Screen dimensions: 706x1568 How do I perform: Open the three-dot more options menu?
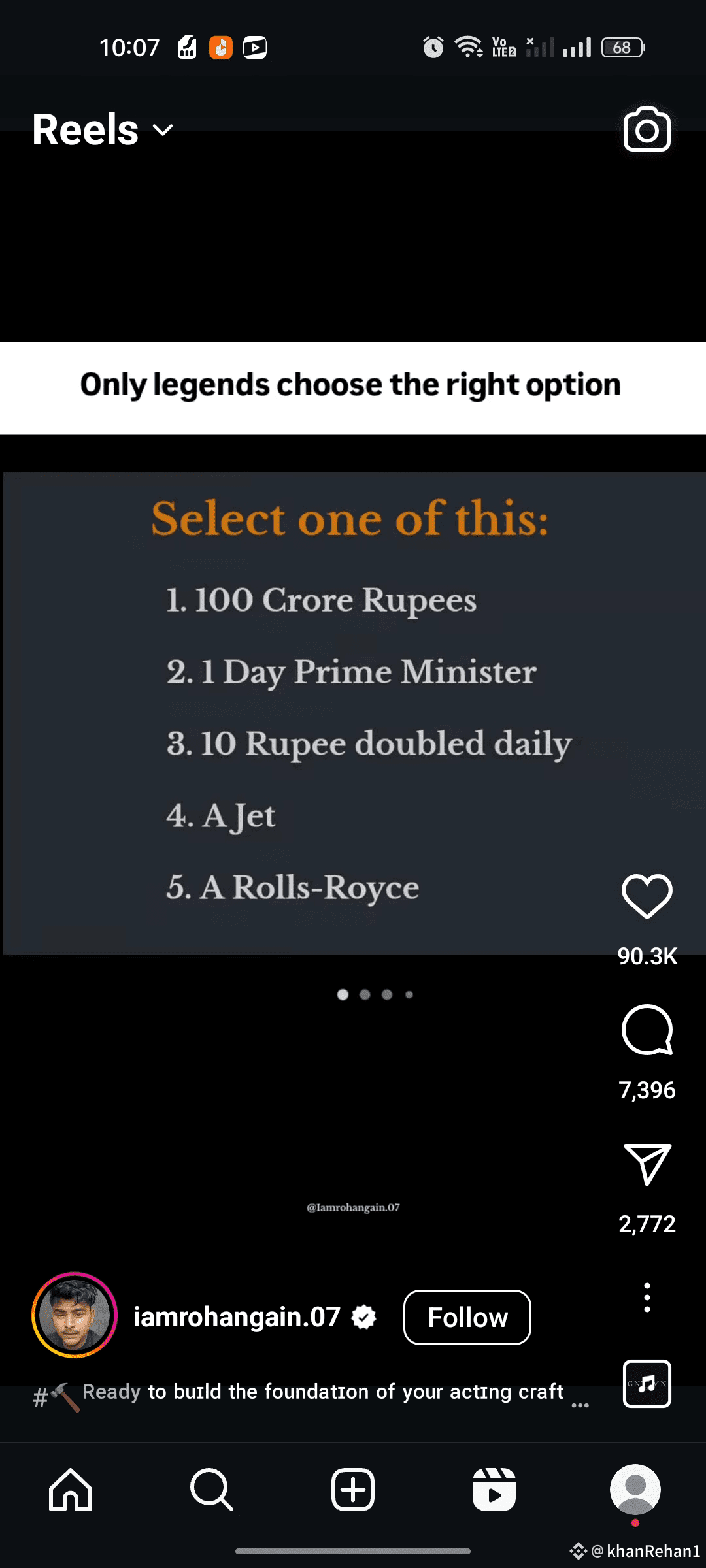coord(647,1298)
